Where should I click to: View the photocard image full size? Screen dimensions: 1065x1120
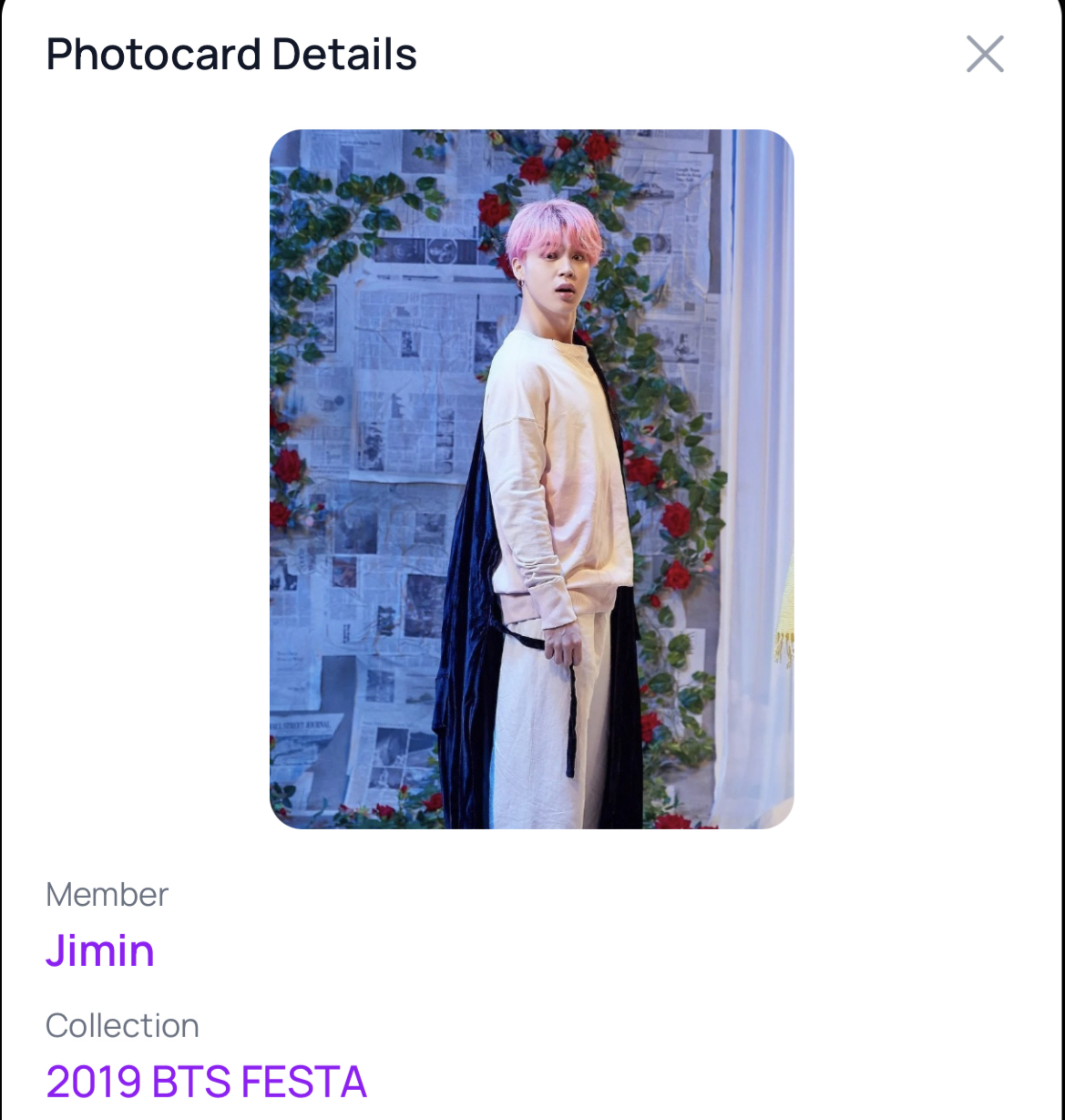click(x=531, y=478)
